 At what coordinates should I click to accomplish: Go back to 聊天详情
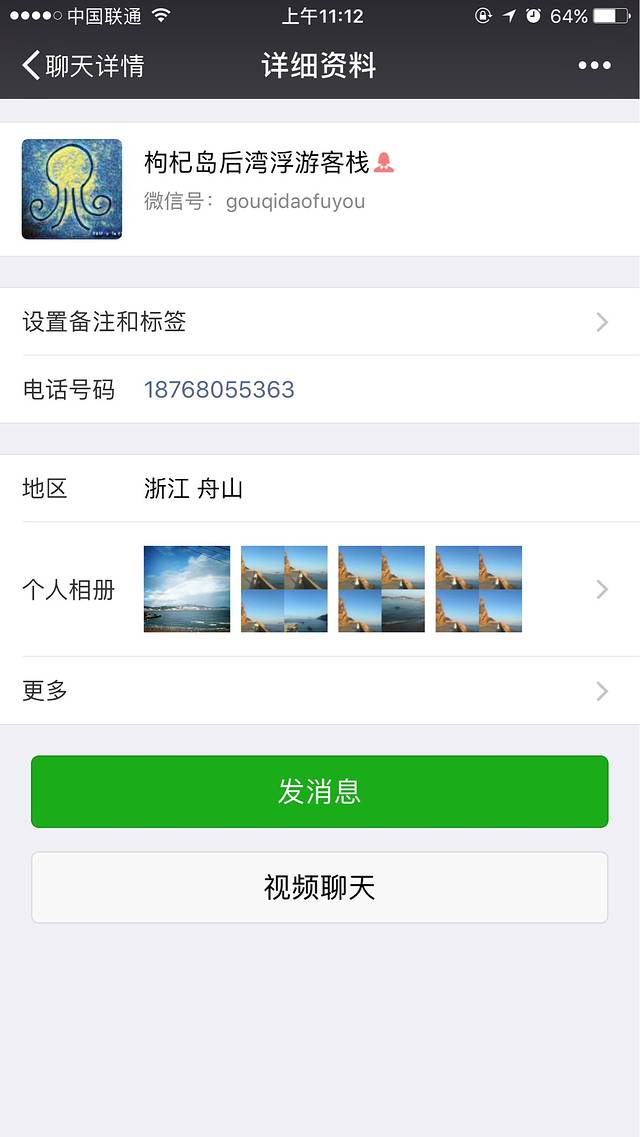tap(83, 66)
